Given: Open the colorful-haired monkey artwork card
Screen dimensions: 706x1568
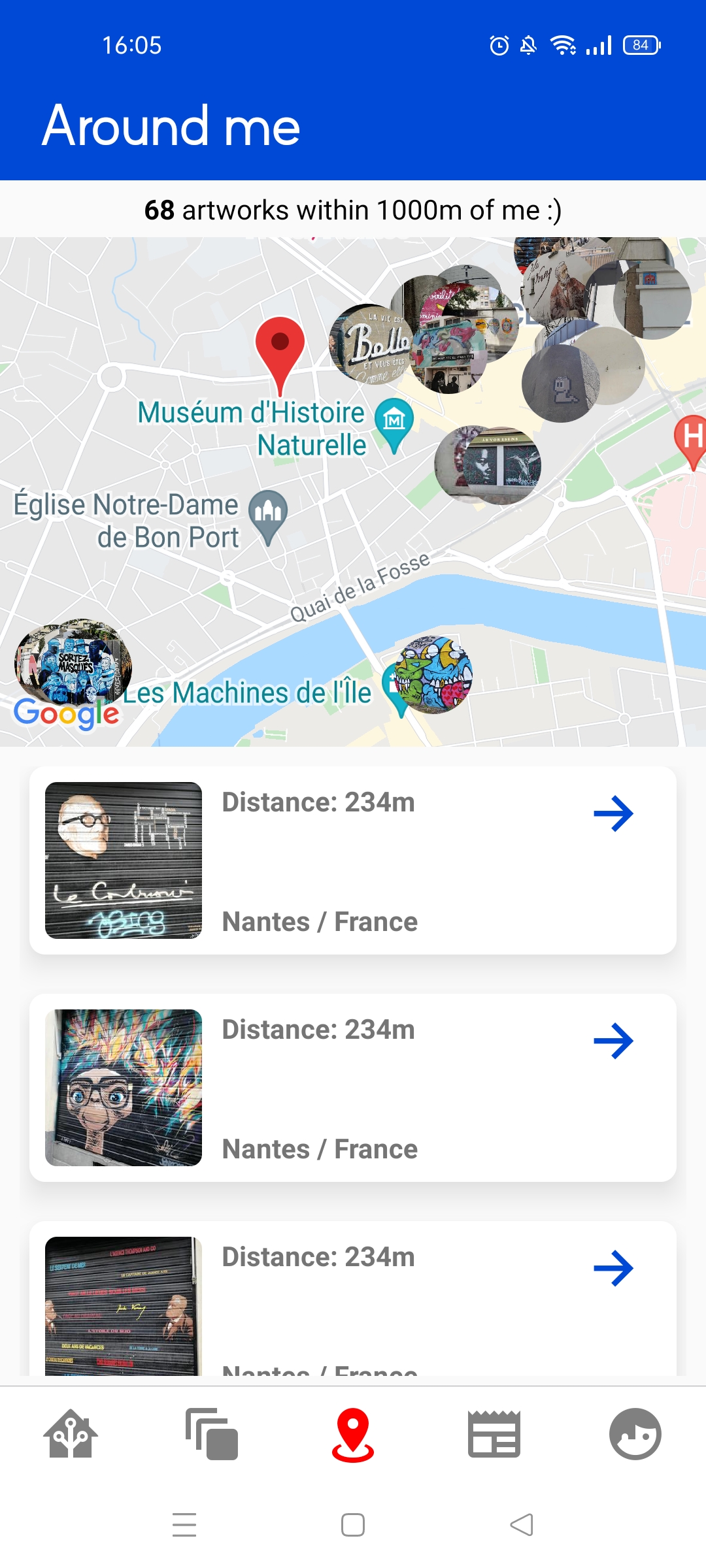Looking at the screenshot, I should [353, 1087].
